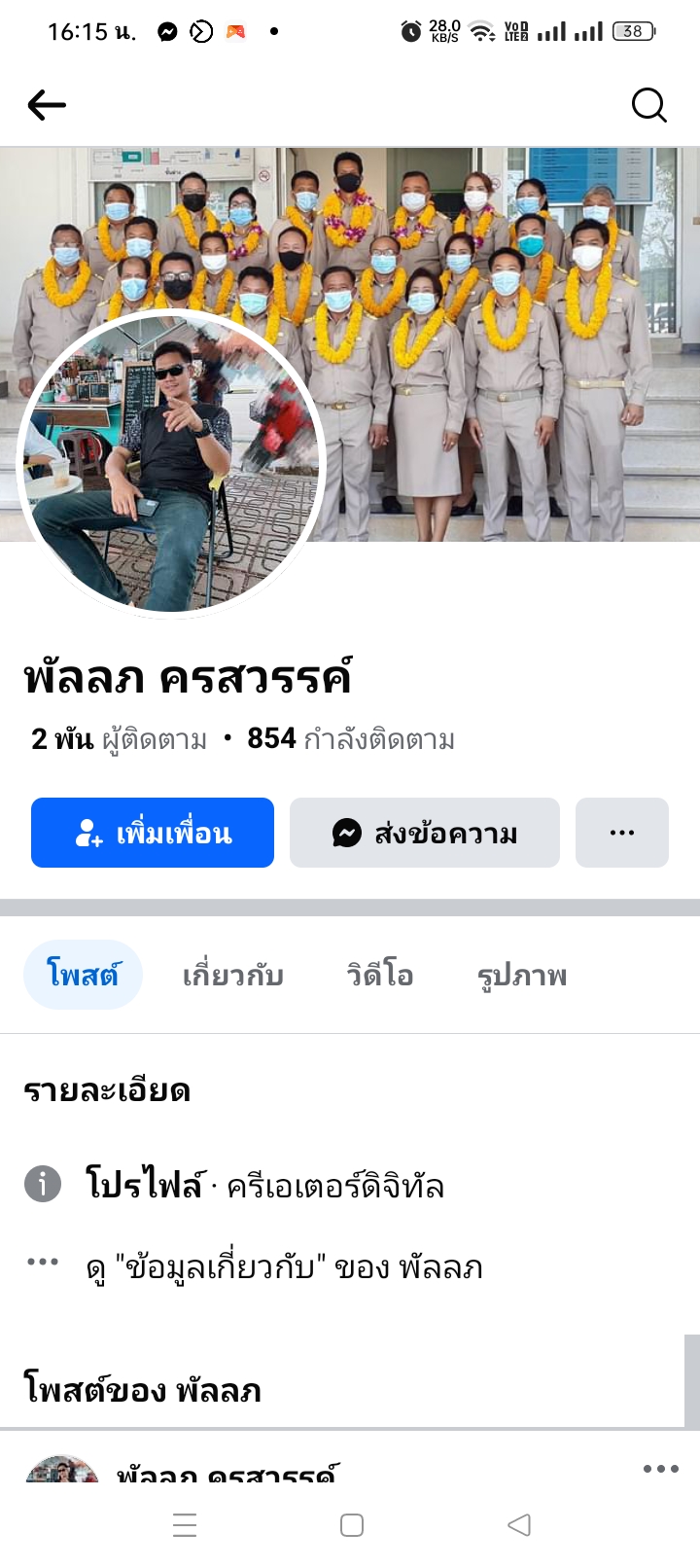Screen dimensions: 700x1568
Task: Go to the system home screen
Action: tap(352, 1525)
